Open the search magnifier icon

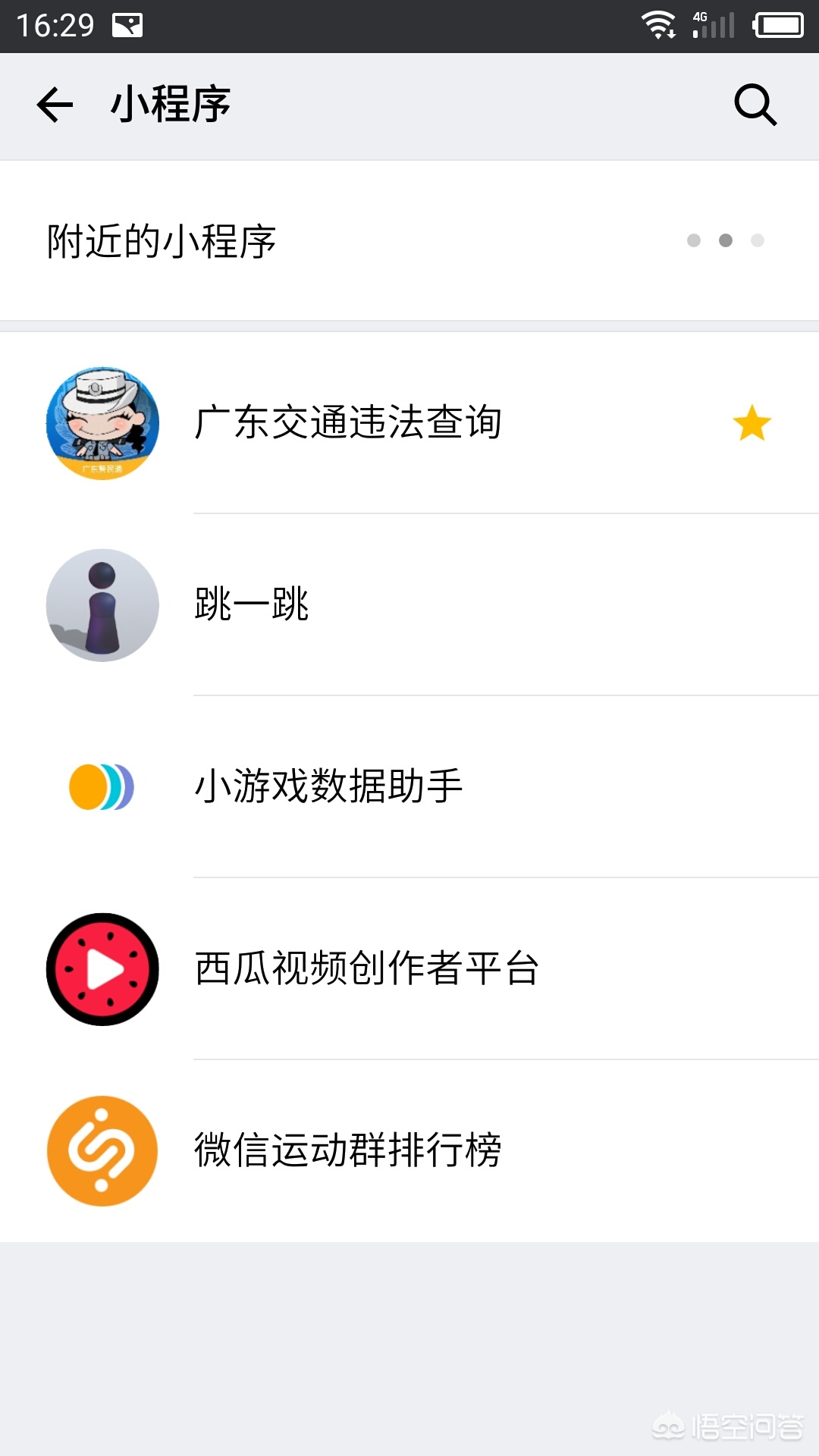click(x=755, y=105)
